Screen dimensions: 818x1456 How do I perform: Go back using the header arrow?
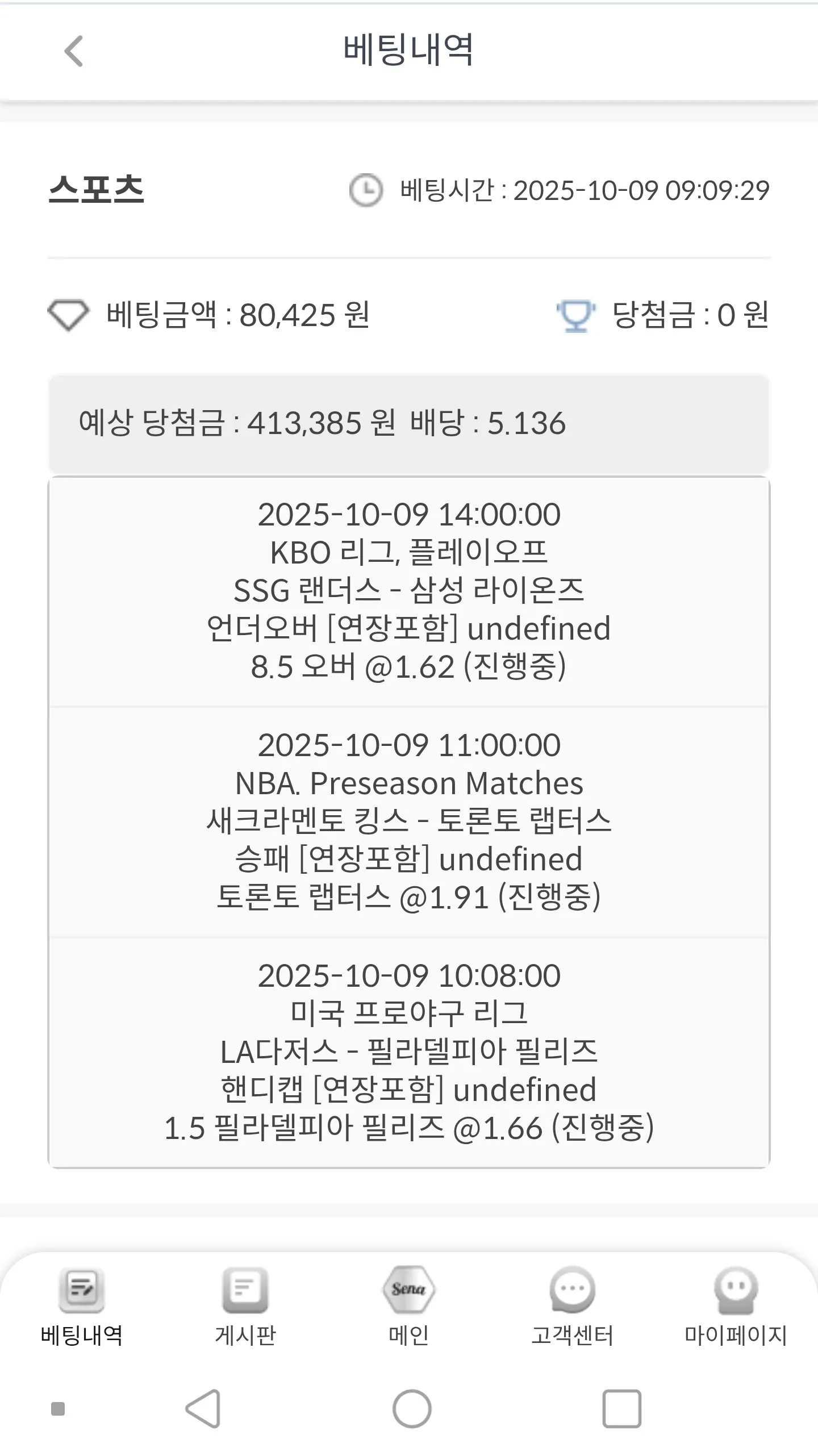[x=74, y=51]
